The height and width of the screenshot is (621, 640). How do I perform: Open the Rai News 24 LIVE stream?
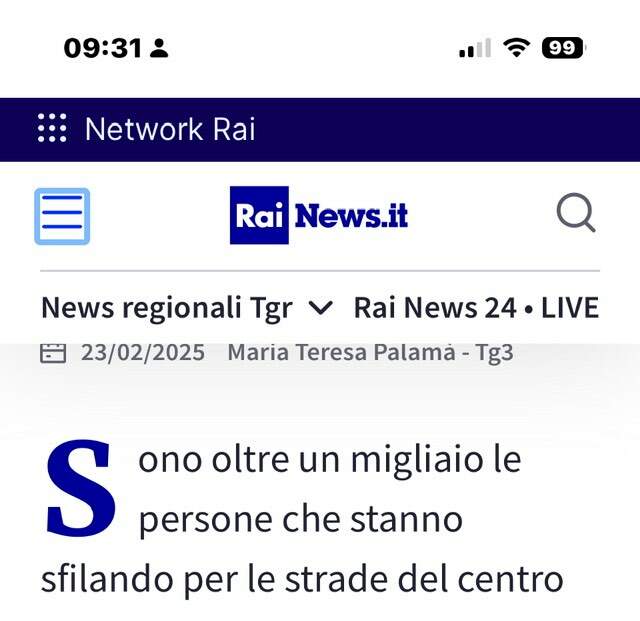click(x=476, y=308)
